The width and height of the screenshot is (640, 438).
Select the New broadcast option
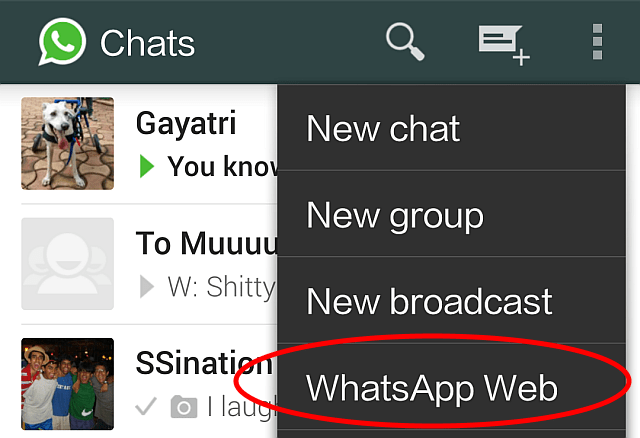tap(428, 301)
